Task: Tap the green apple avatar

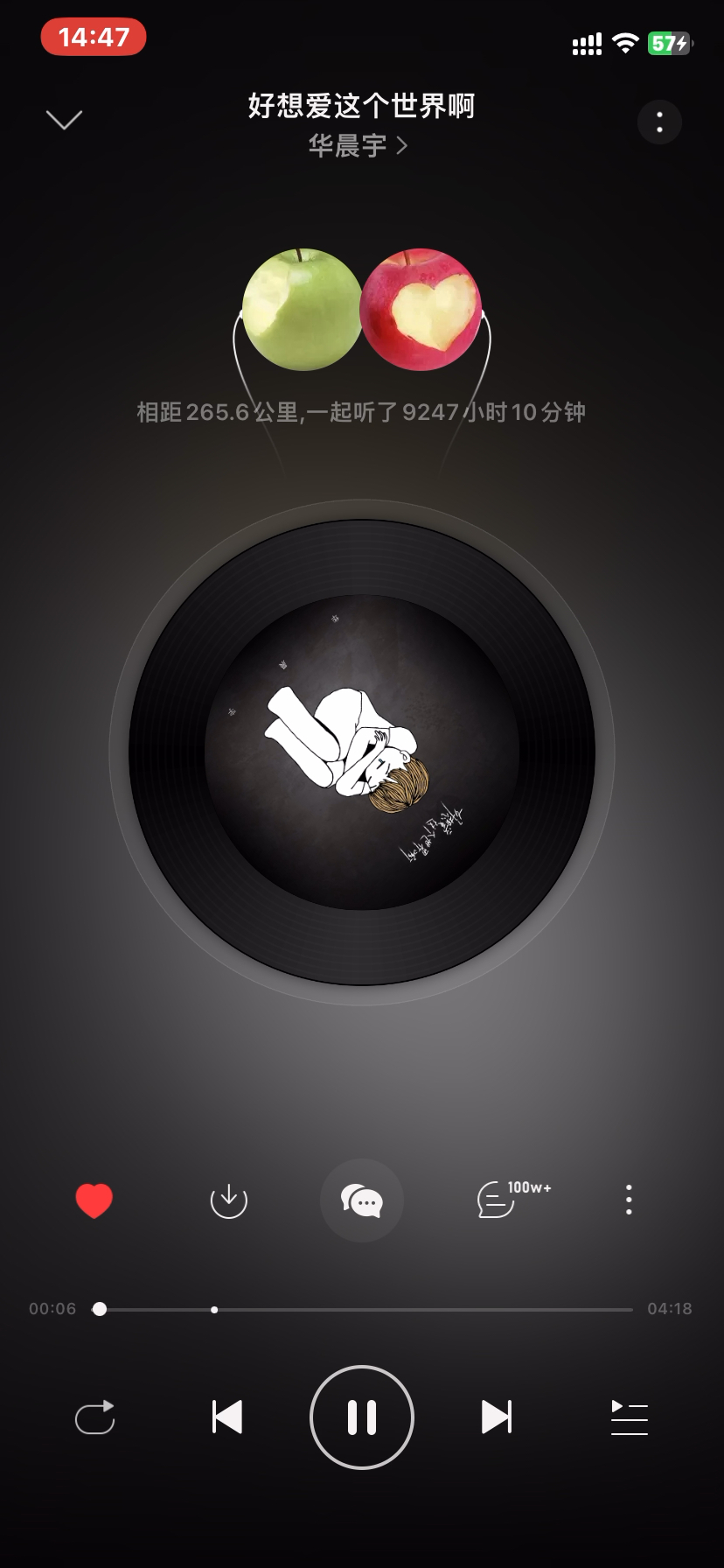Action: click(x=302, y=310)
